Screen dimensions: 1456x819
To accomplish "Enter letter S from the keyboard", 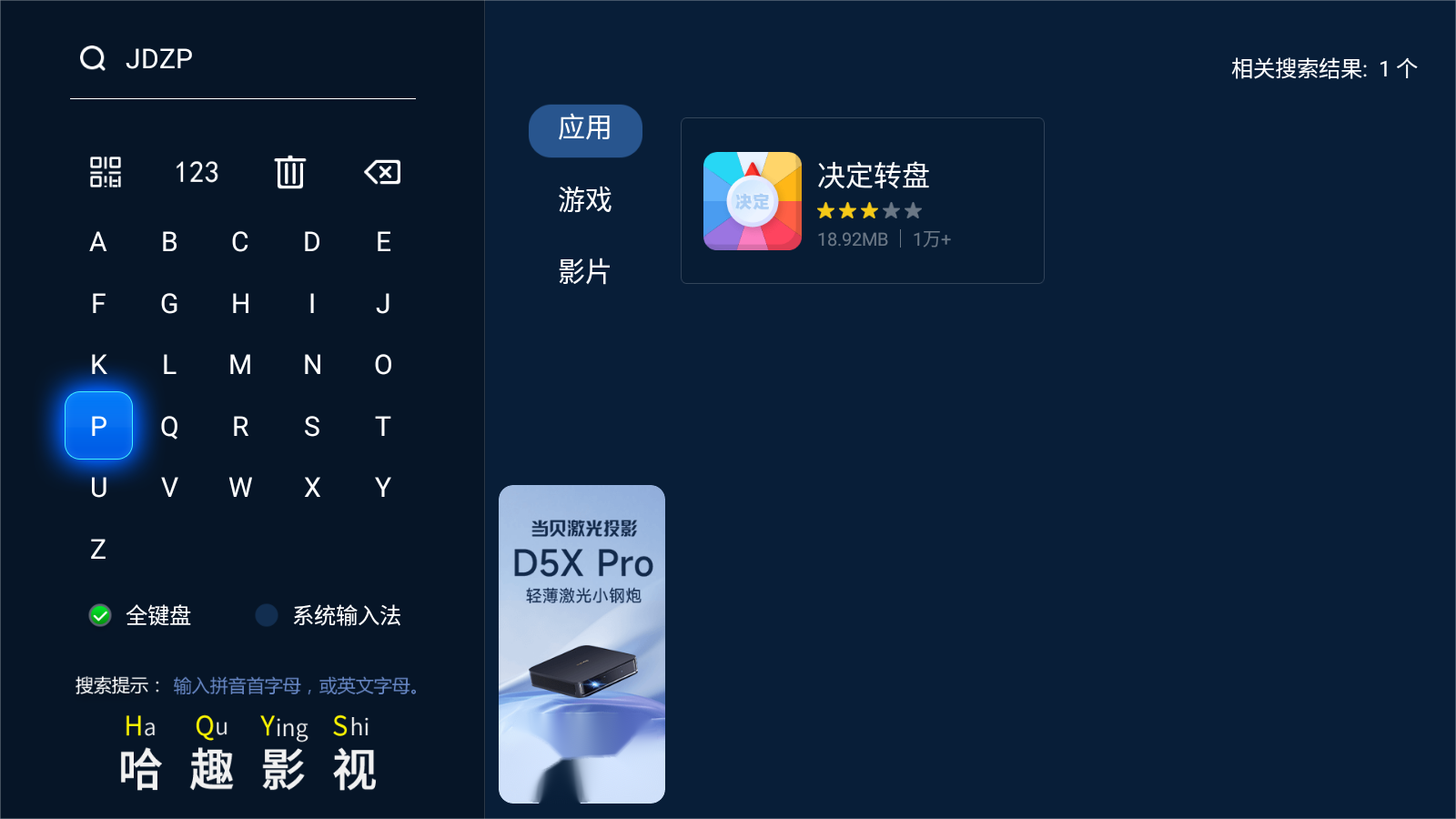I will click(x=312, y=426).
